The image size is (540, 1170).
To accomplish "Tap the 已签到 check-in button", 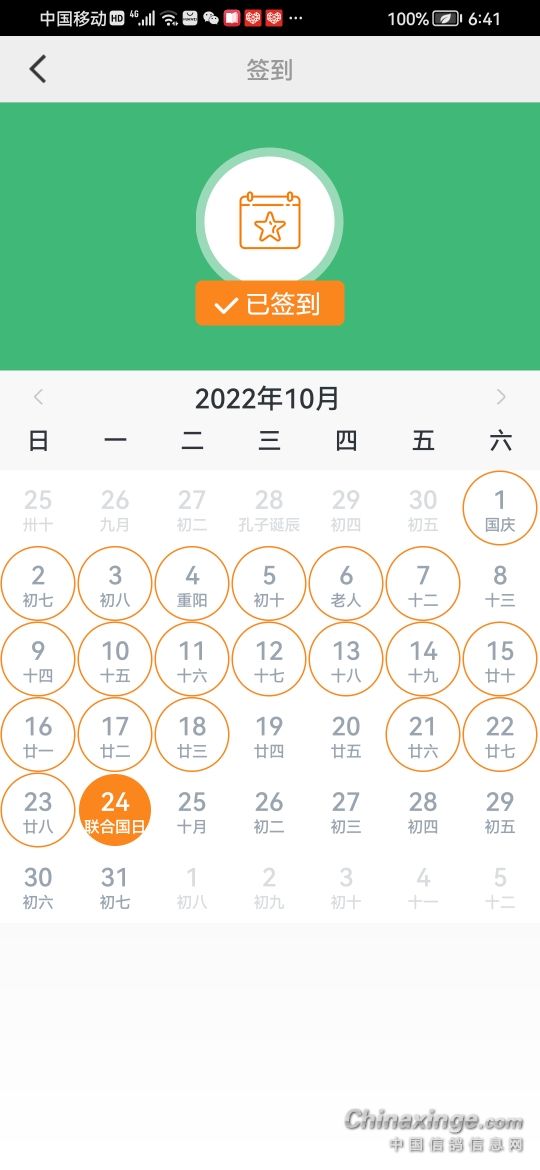I will 270,304.
